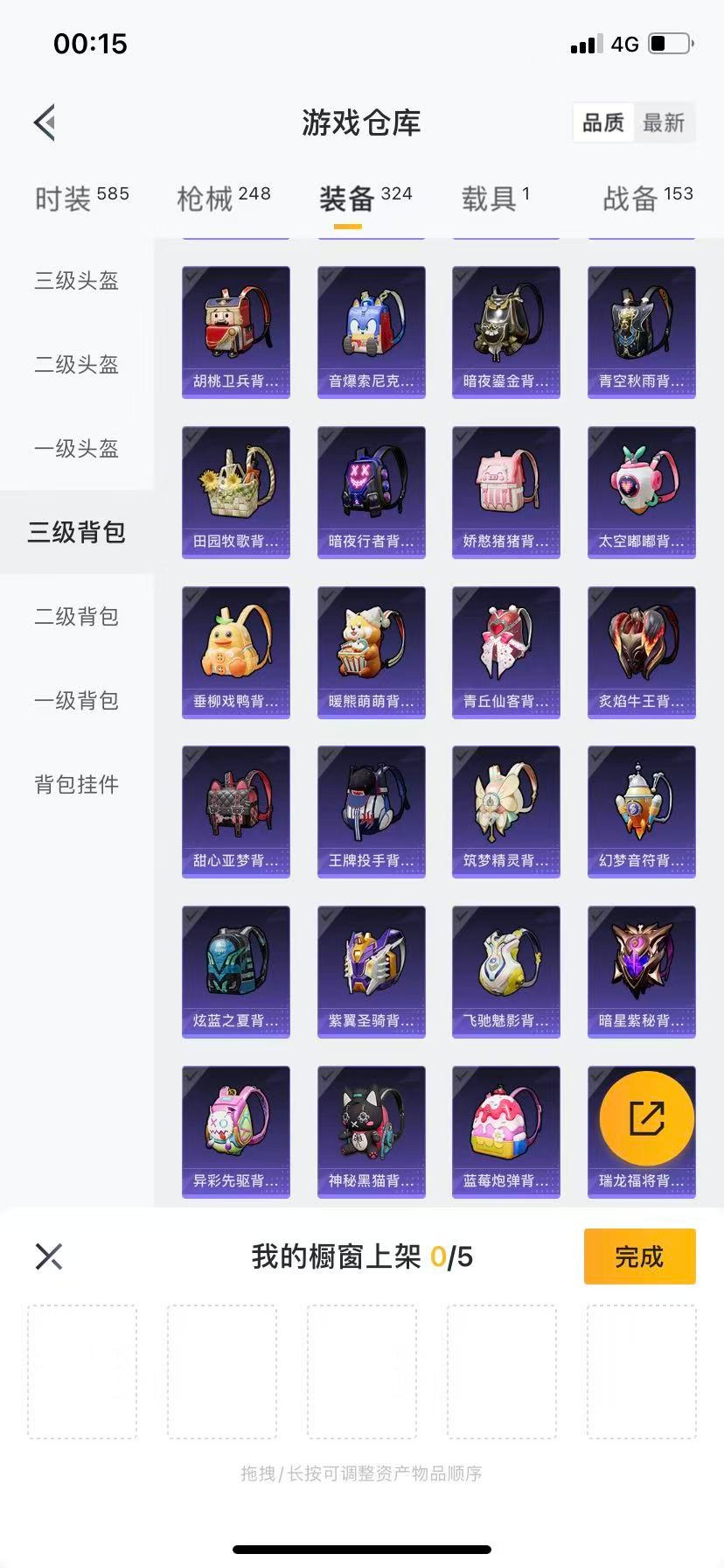Select the 二级头盔 category
Image resolution: width=724 pixels, height=1568 pixels.
(76, 364)
